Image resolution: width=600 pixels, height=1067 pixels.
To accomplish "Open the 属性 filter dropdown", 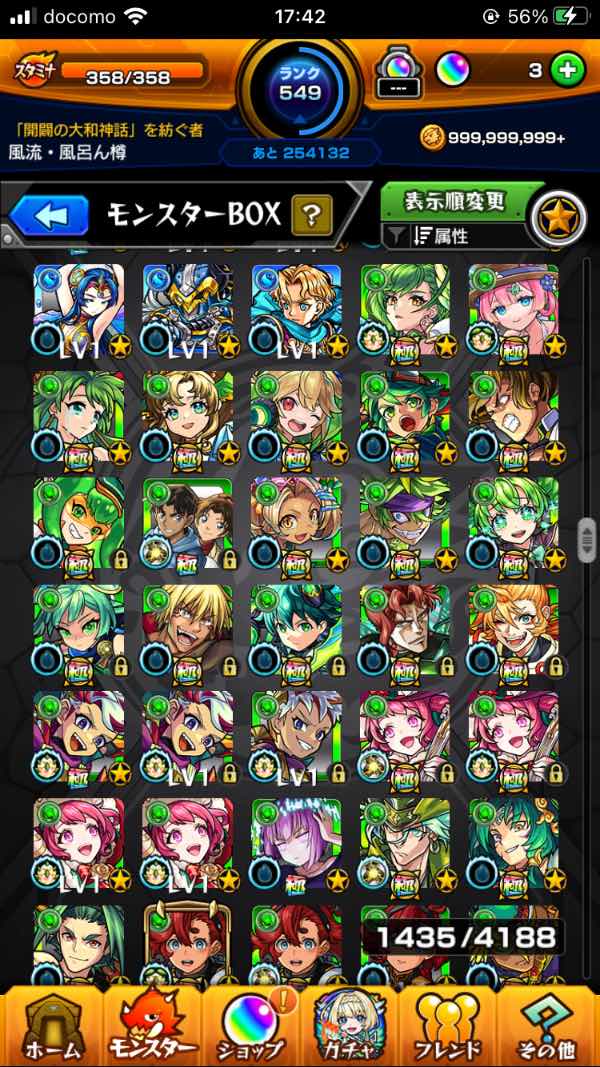I will coord(455,236).
